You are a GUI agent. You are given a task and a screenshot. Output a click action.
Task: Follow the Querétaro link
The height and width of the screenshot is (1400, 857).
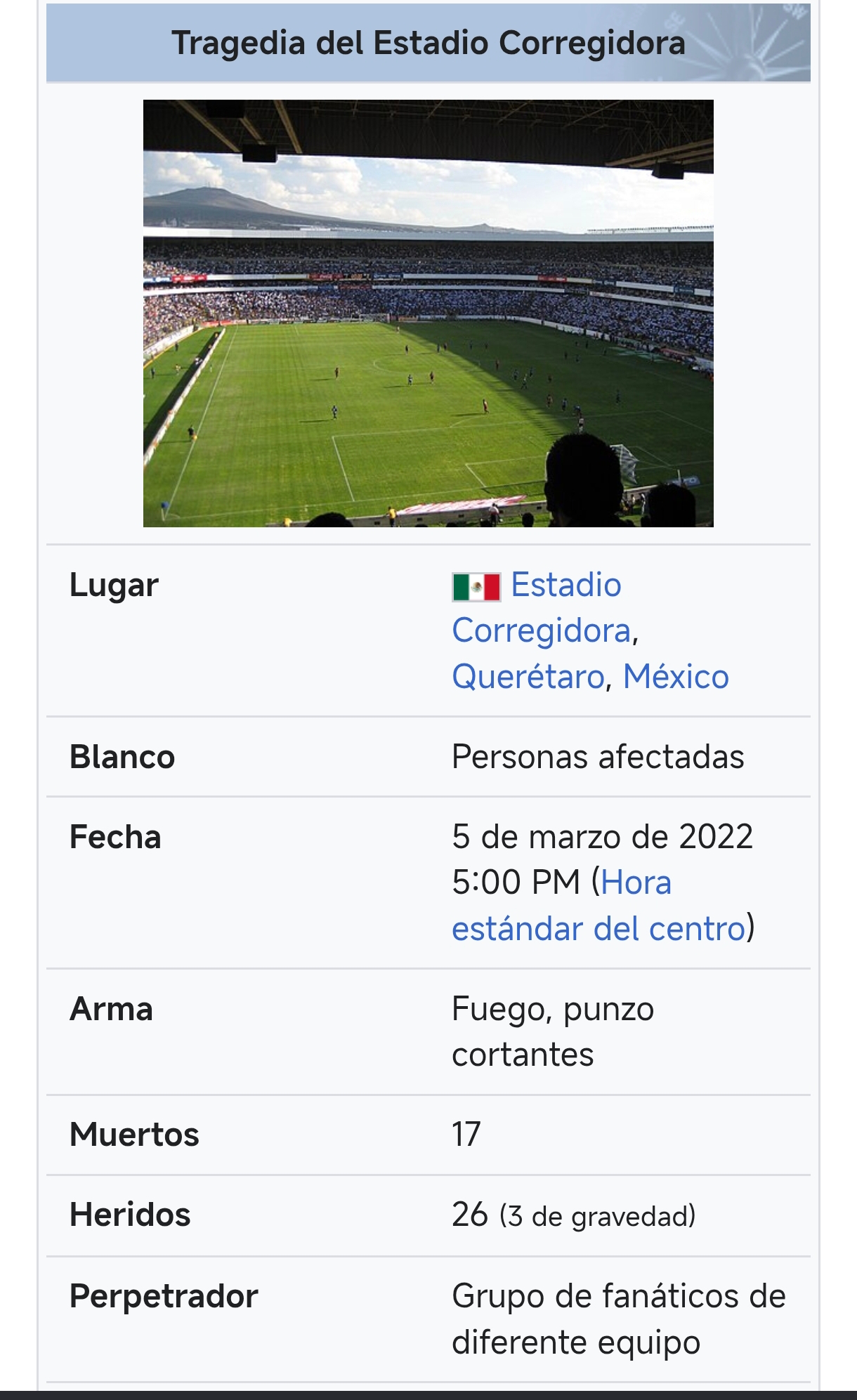tap(528, 677)
